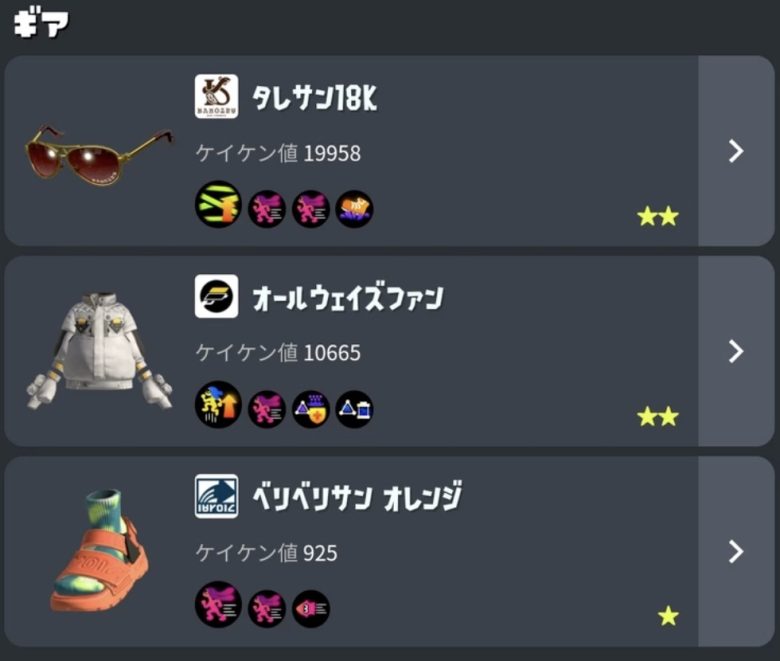Open the ベリベリサン オレンジ gear card
The width and height of the screenshot is (780, 661).
click(x=350, y=551)
